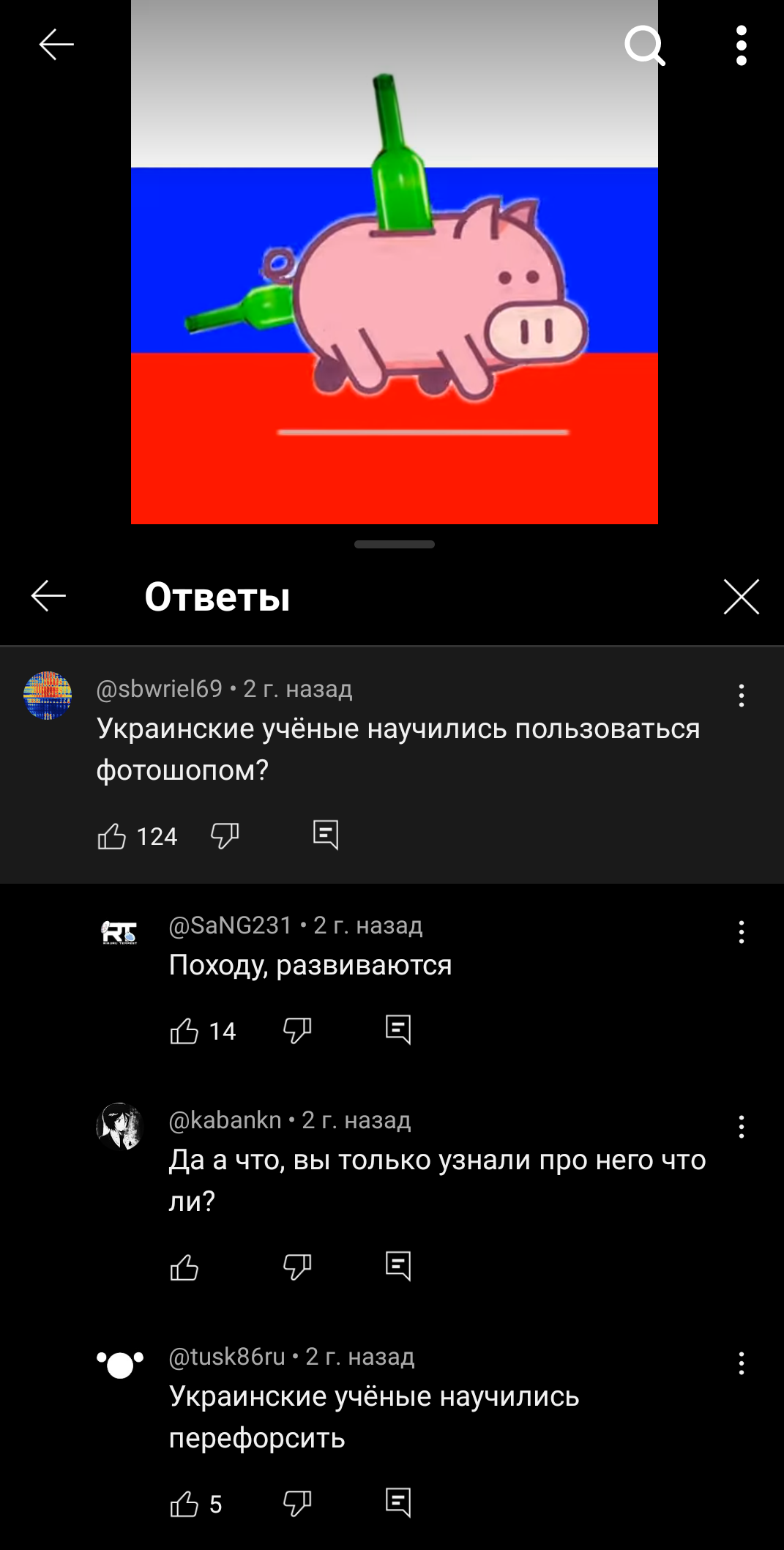Like the reply by @tusk86ru
Viewport: 784px width, 1550px height.
pyautogui.click(x=184, y=1504)
